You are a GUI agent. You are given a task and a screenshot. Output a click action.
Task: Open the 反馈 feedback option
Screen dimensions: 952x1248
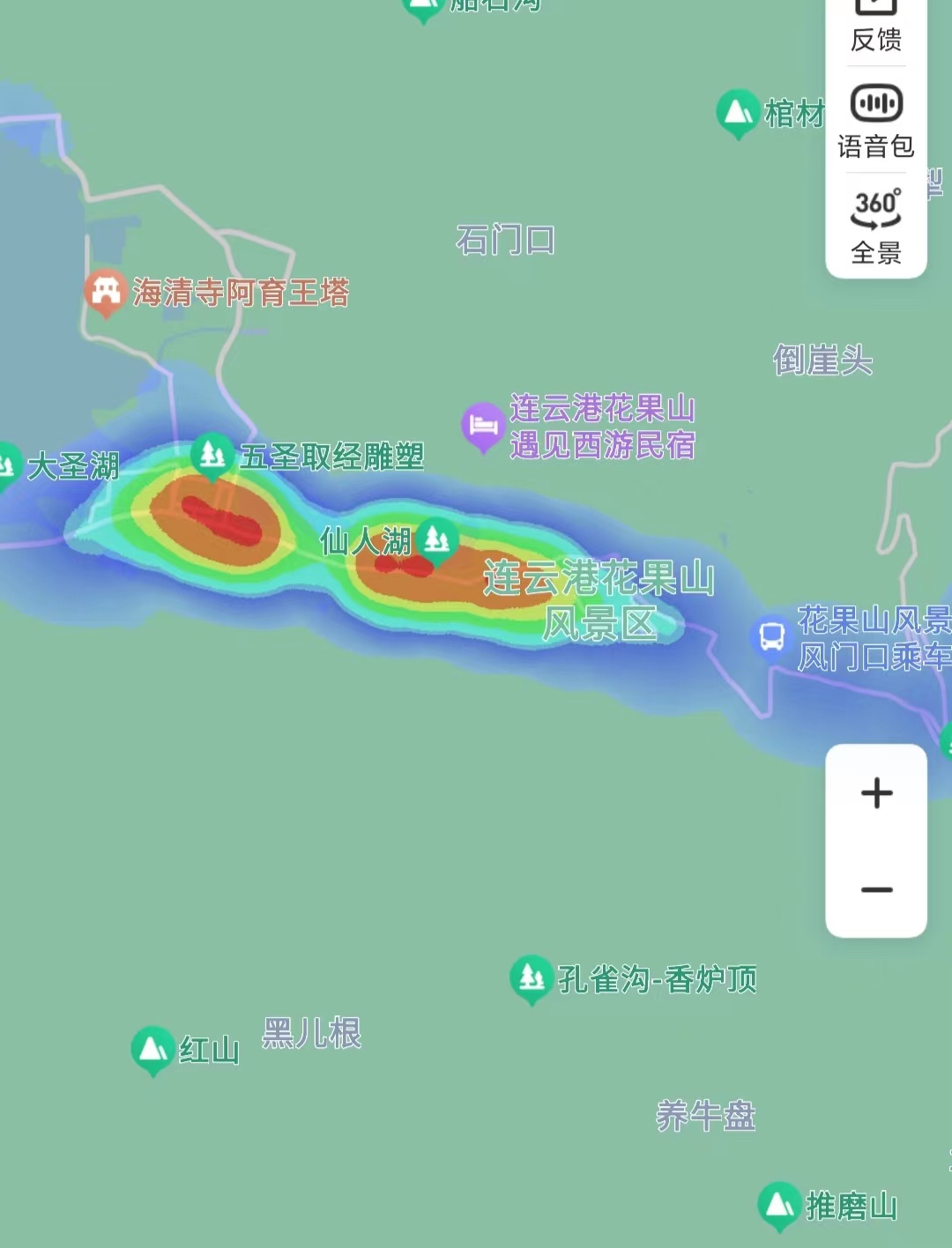pos(875,26)
